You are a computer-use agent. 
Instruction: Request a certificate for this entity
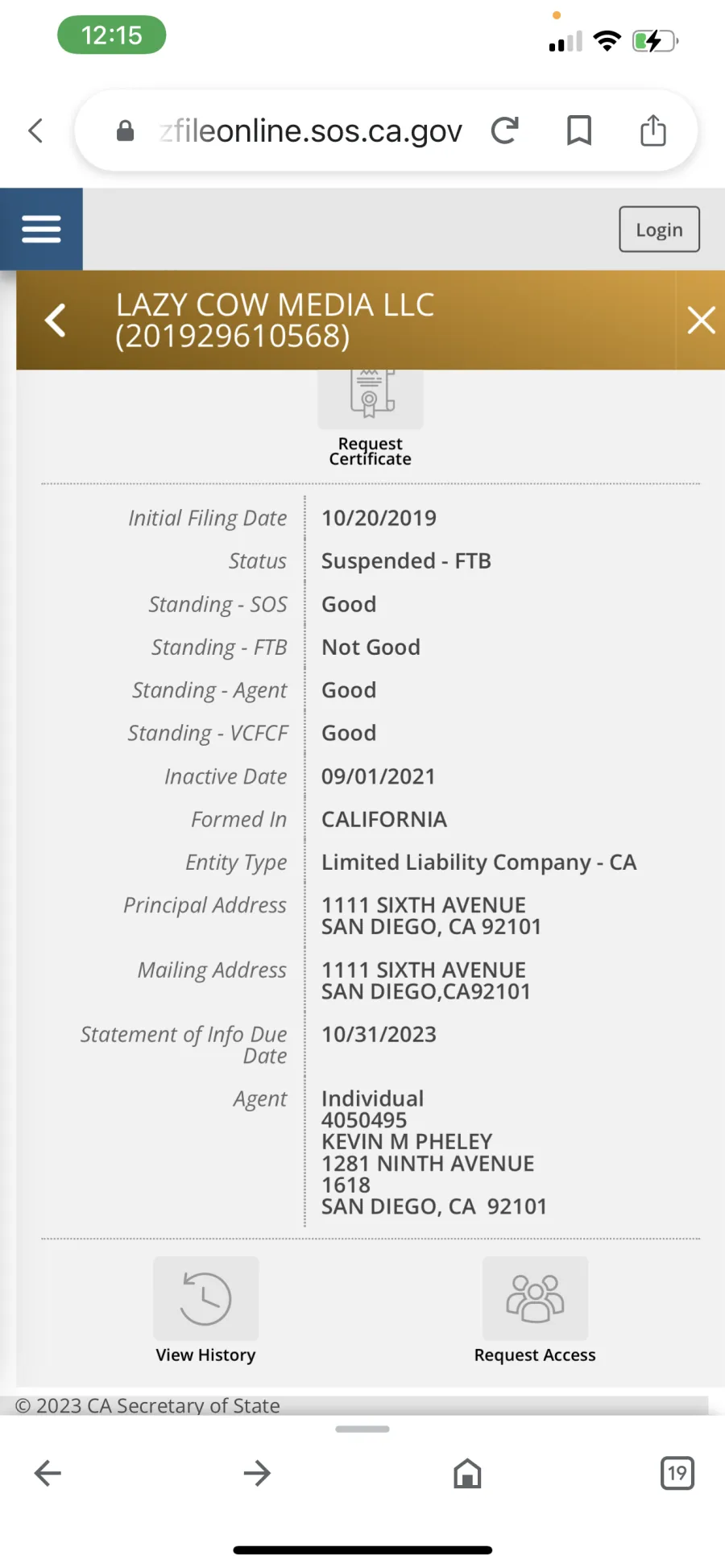point(371,417)
